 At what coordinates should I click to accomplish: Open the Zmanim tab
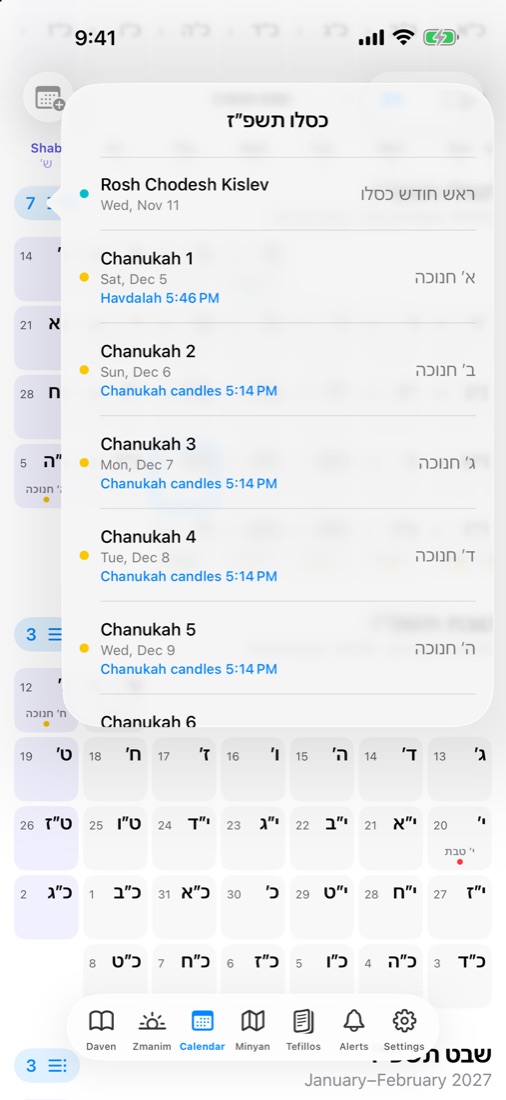tap(152, 1030)
